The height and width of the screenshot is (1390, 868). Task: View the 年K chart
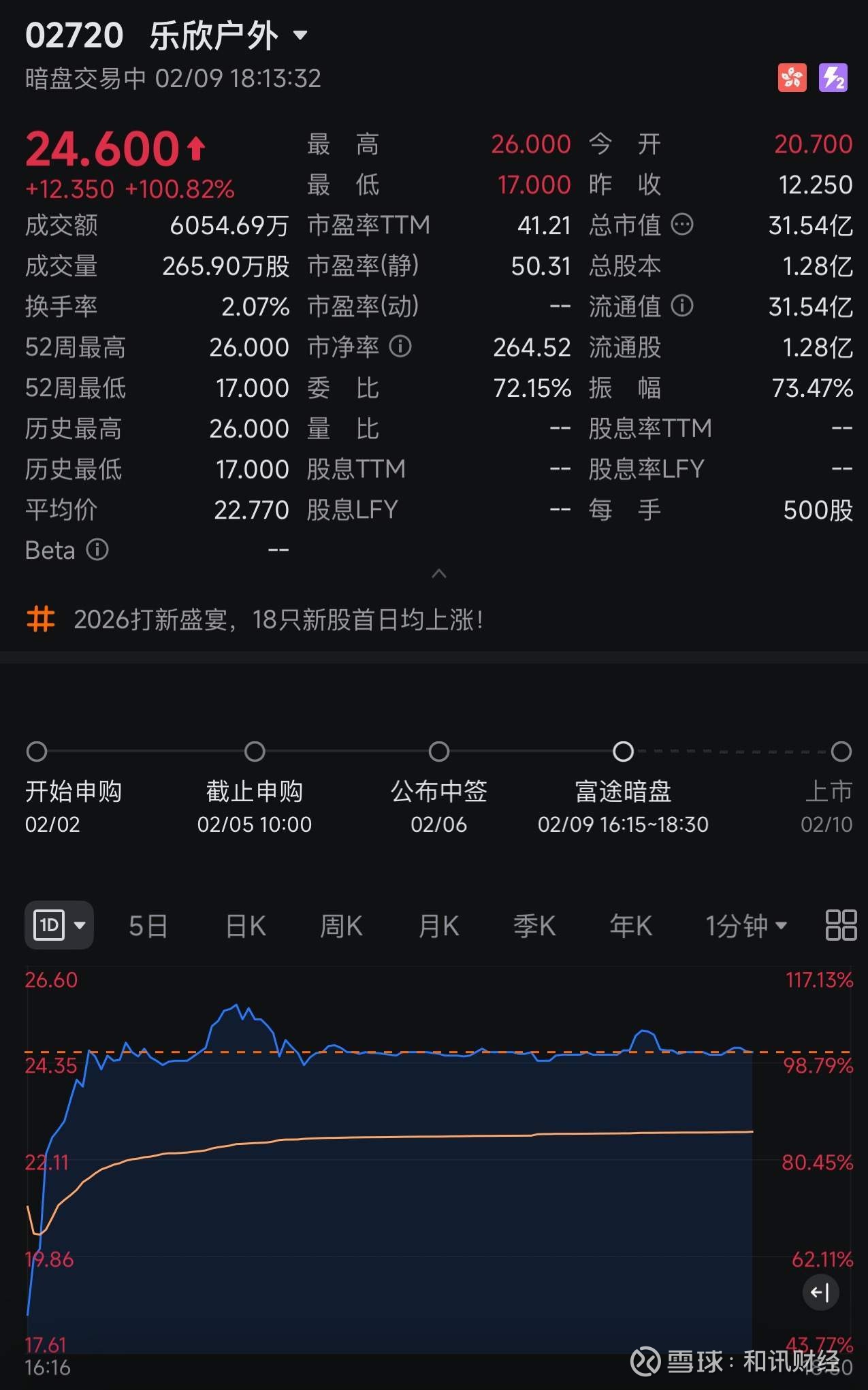click(x=630, y=926)
